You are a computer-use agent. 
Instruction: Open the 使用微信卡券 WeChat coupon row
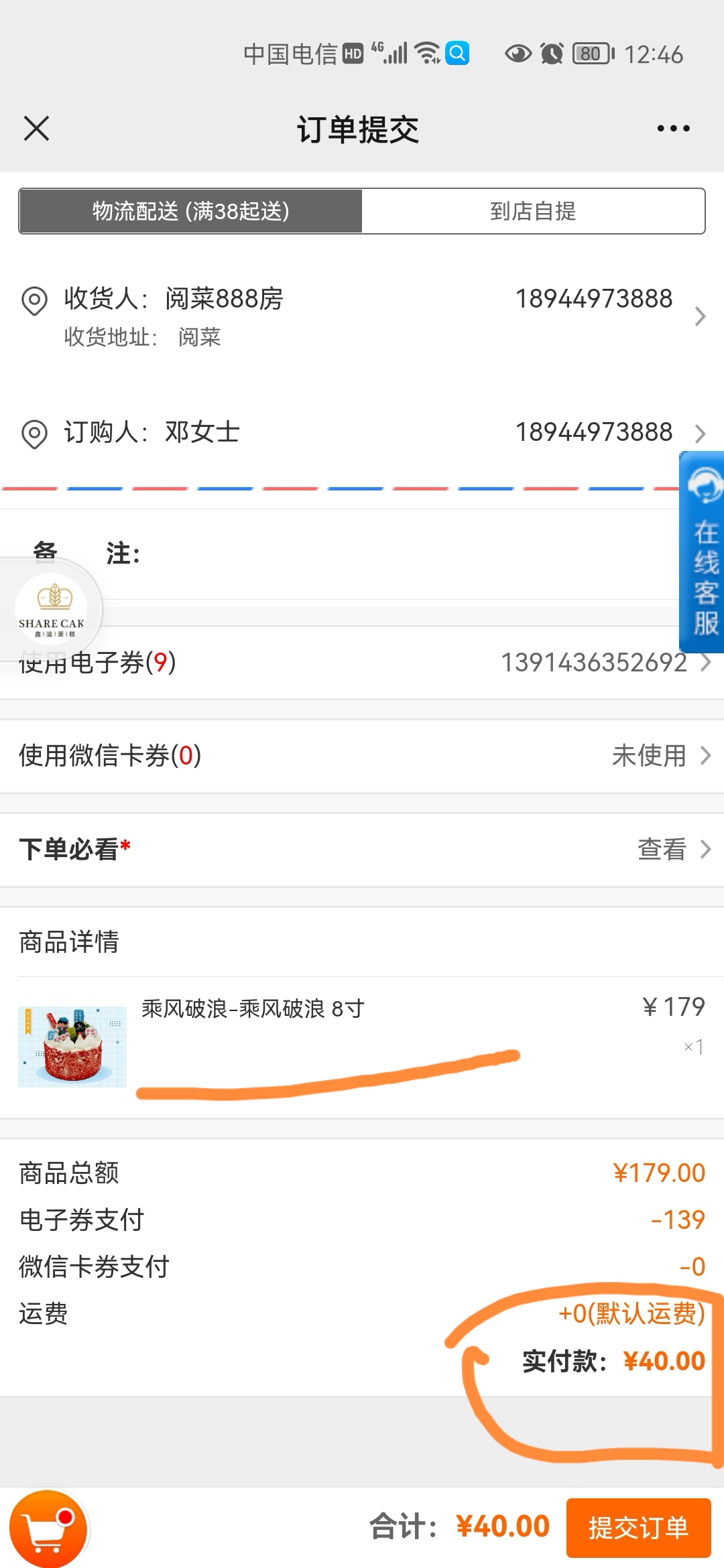(362, 756)
